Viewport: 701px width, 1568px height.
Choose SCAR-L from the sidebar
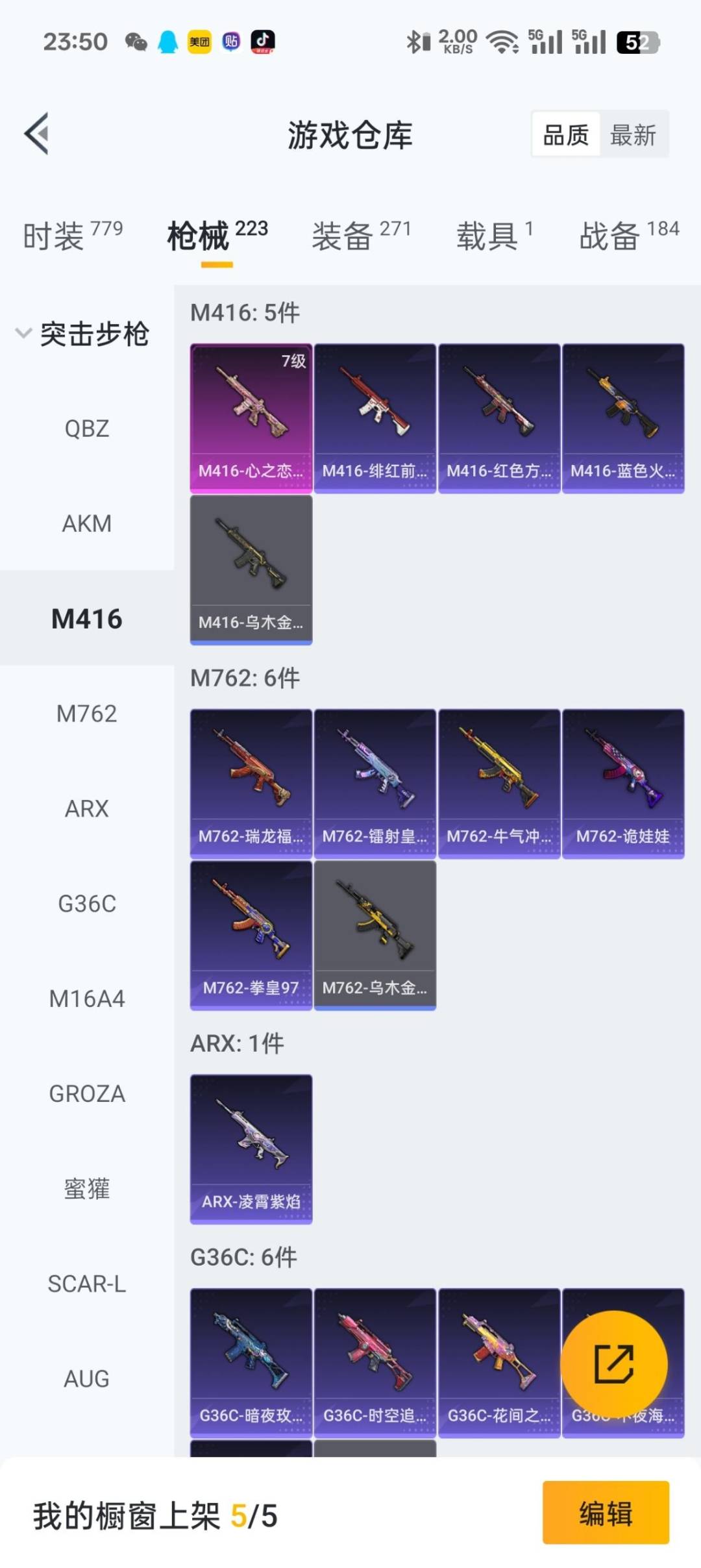pos(87,1284)
